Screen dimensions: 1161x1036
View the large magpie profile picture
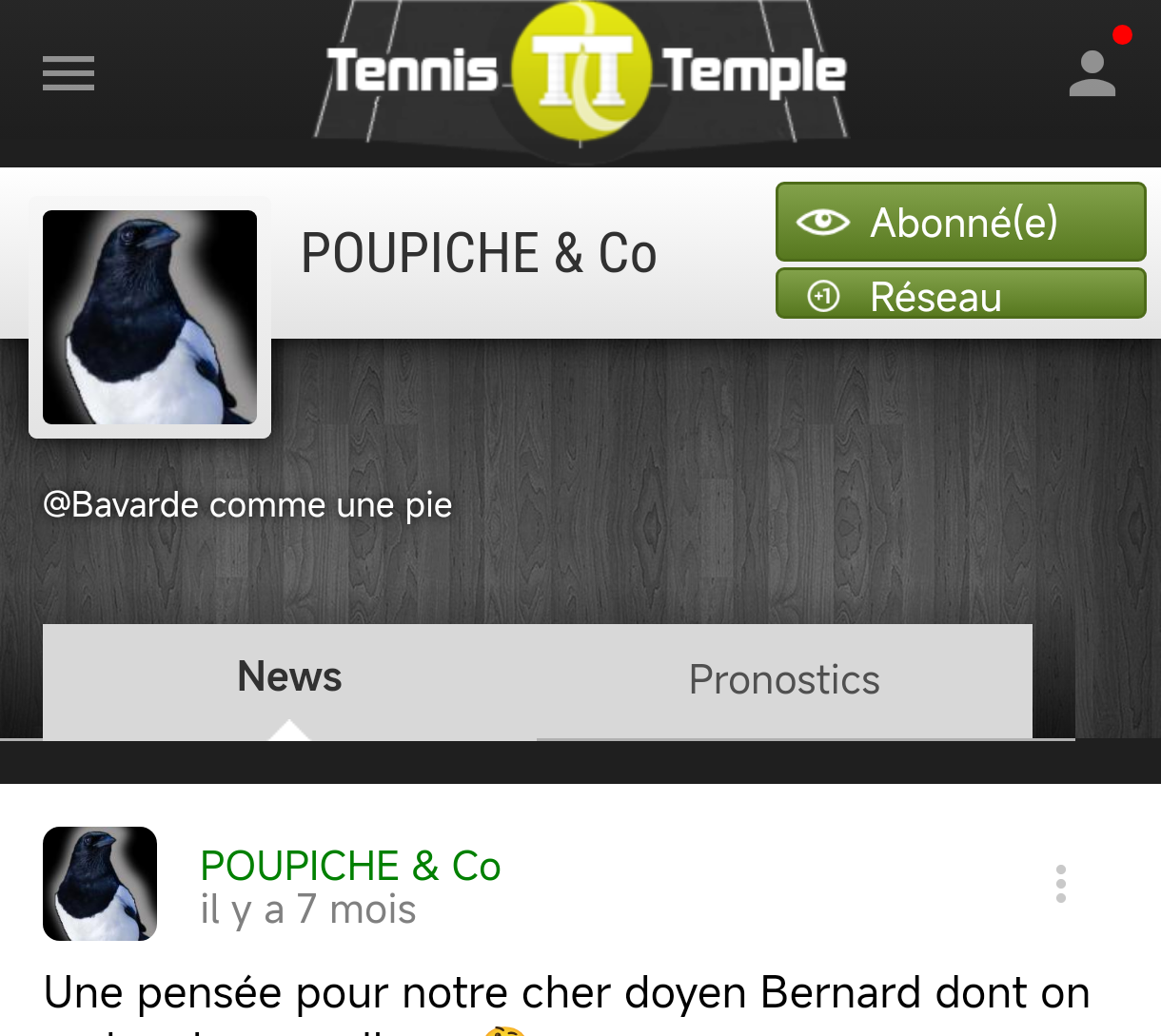click(149, 317)
